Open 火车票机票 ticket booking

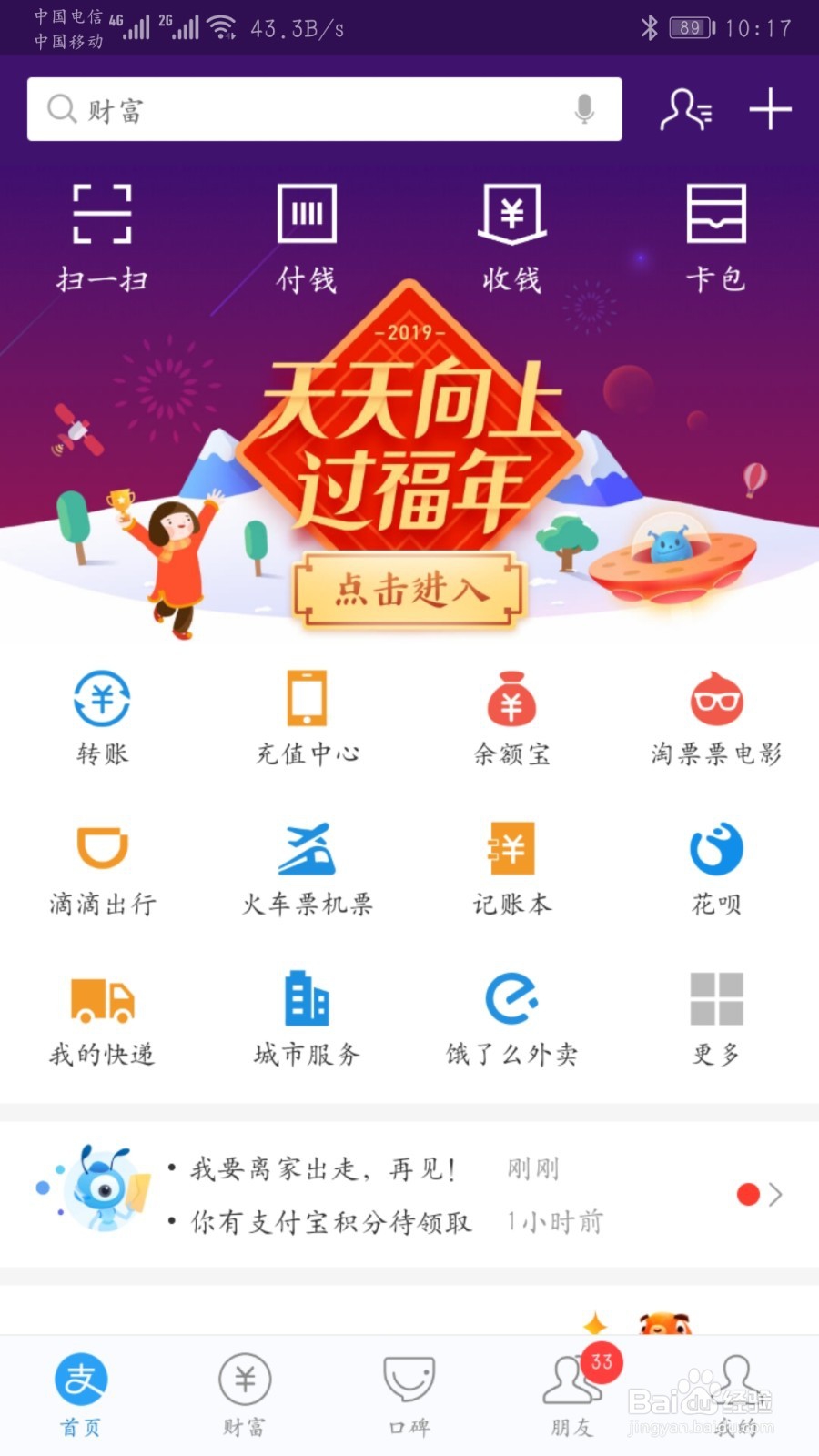click(x=308, y=864)
